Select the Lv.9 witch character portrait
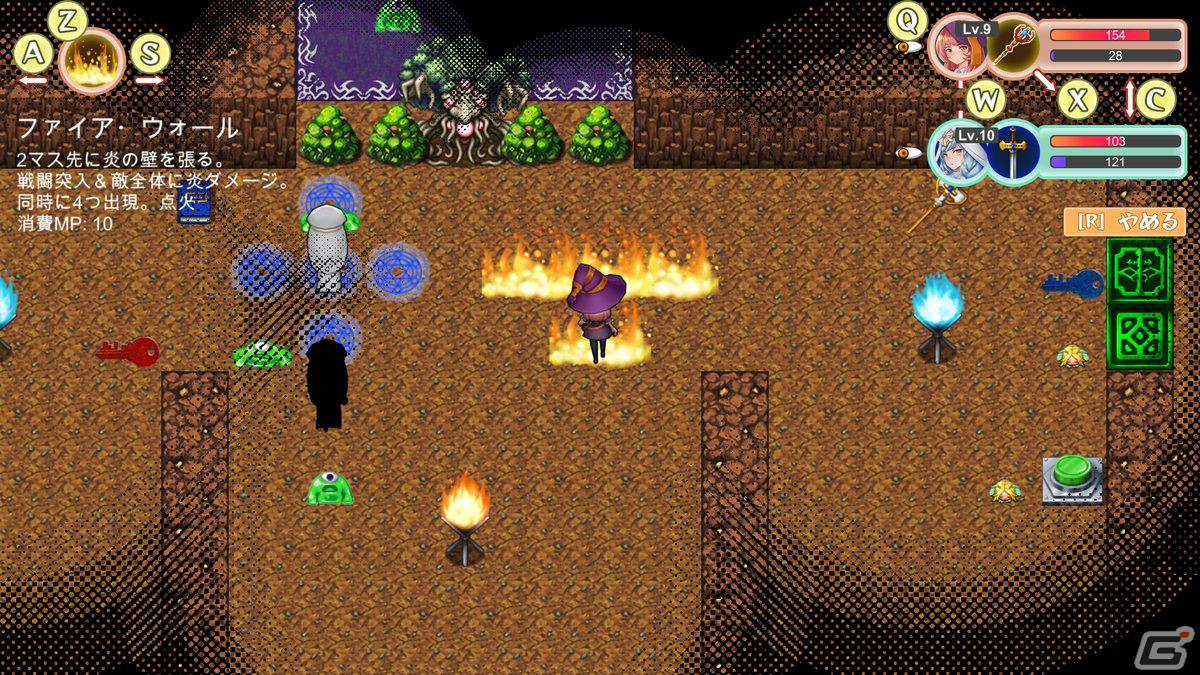The width and height of the screenshot is (1200, 675). tap(958, 47)
